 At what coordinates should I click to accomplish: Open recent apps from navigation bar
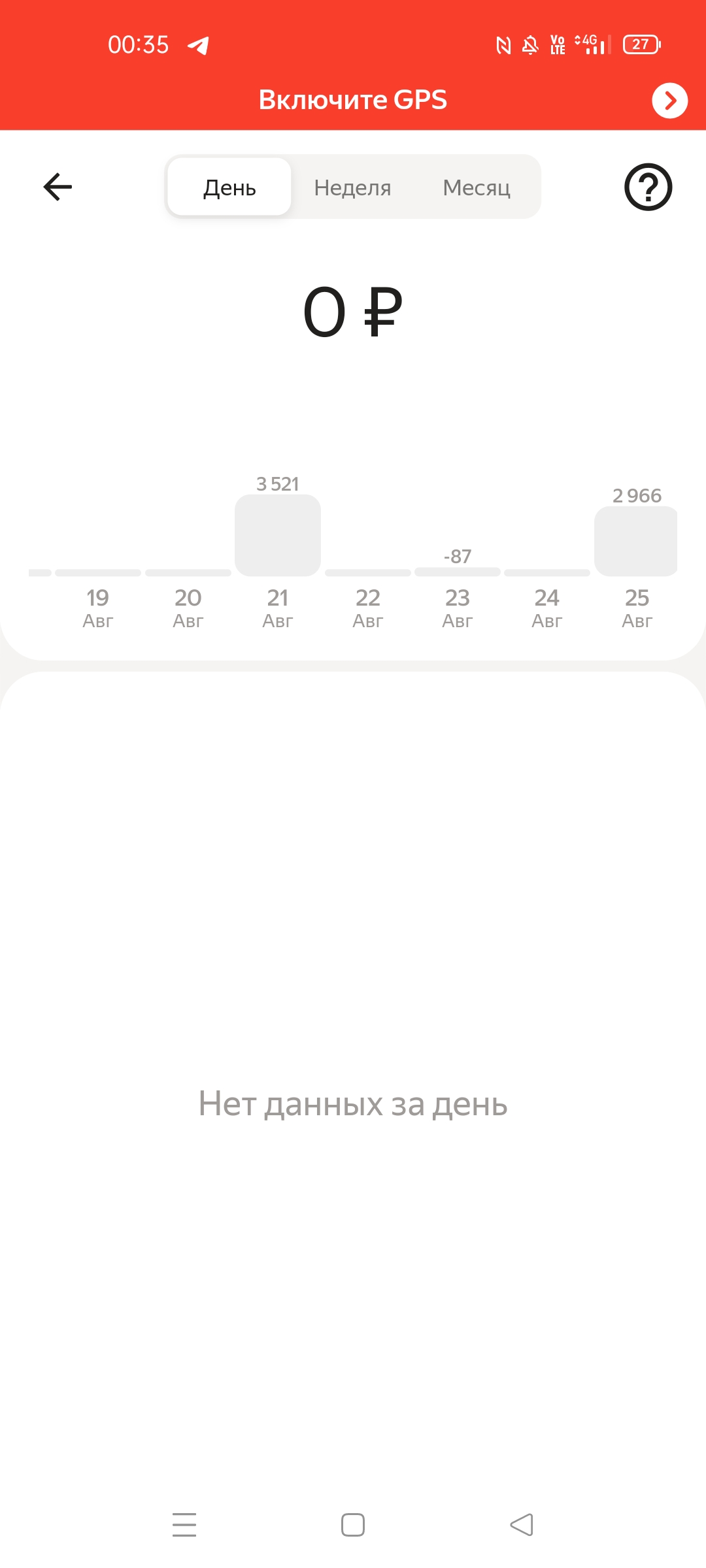pos(184,1525)
